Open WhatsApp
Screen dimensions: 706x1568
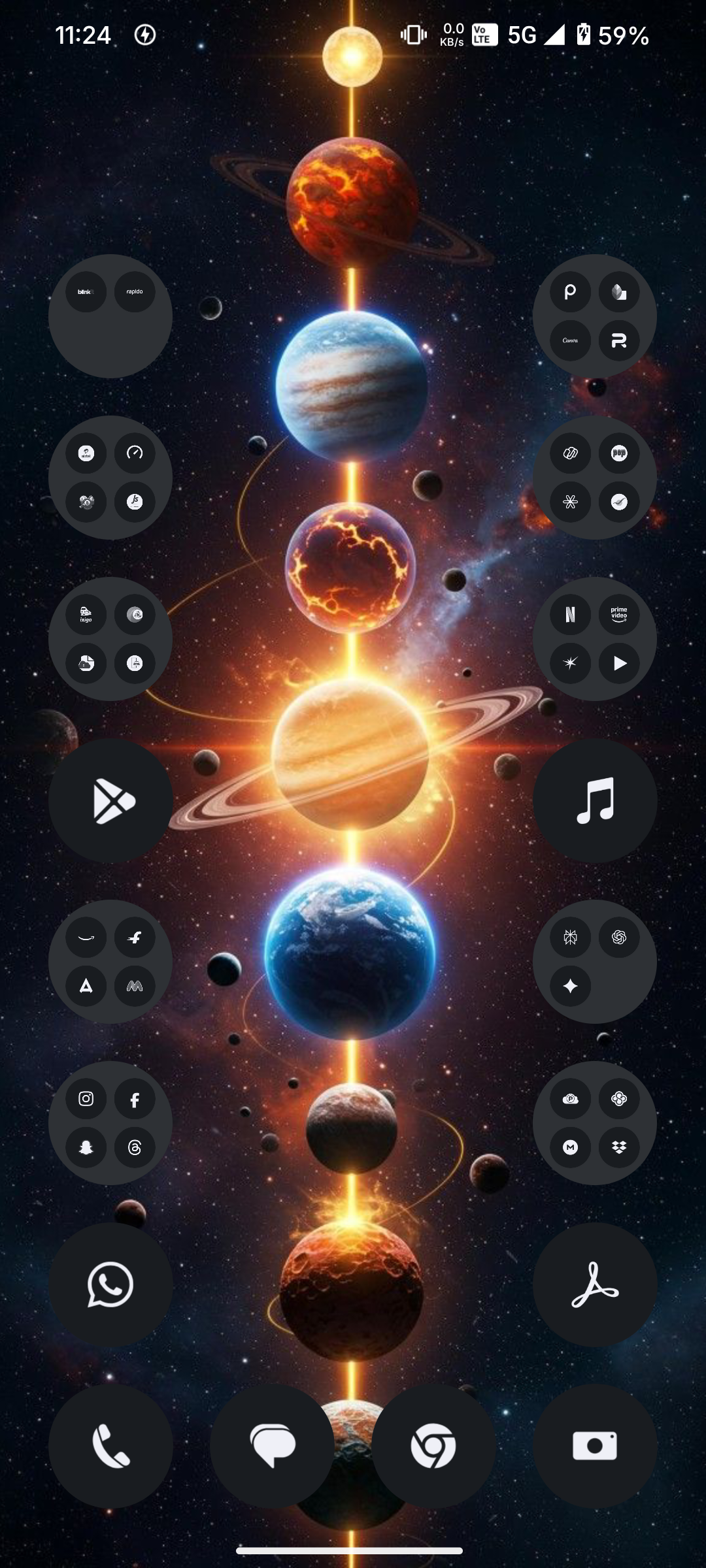[110, 1284]
